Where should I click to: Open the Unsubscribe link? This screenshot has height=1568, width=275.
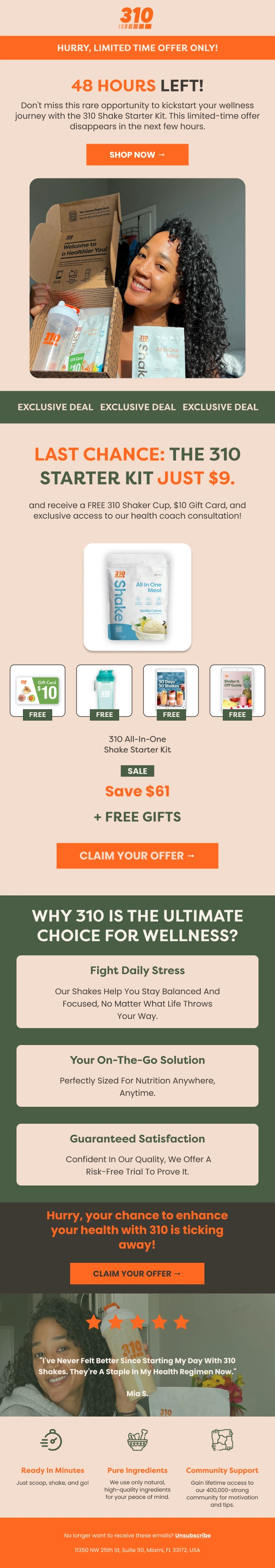click(x=192, y=1535)
